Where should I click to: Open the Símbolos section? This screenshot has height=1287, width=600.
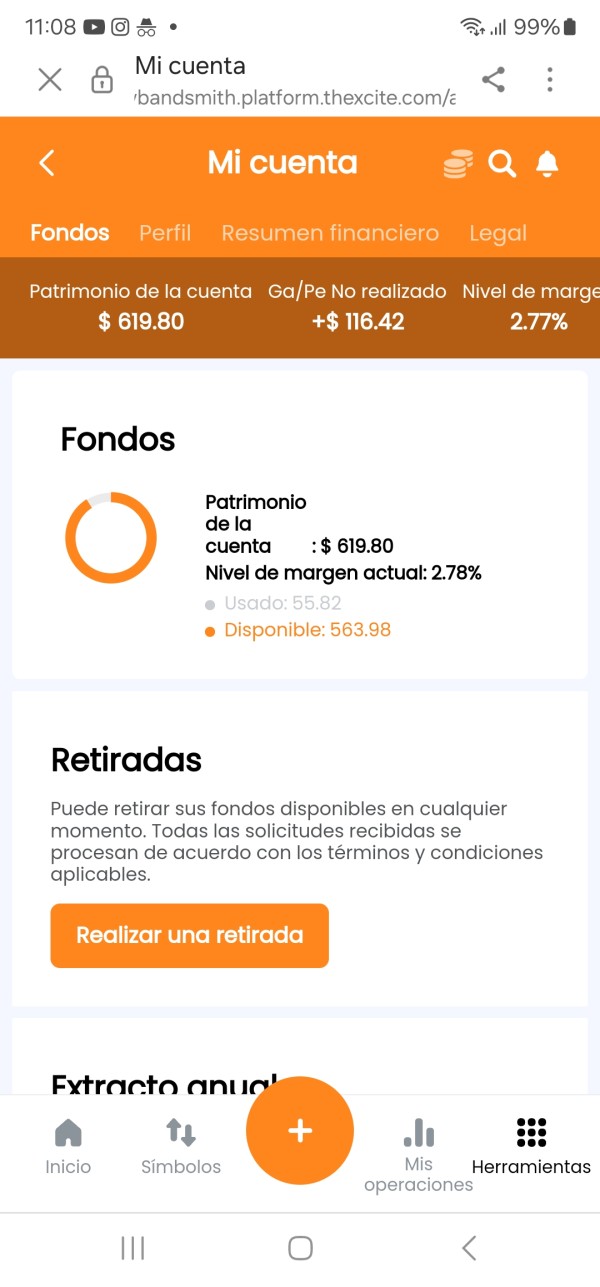181,1147
